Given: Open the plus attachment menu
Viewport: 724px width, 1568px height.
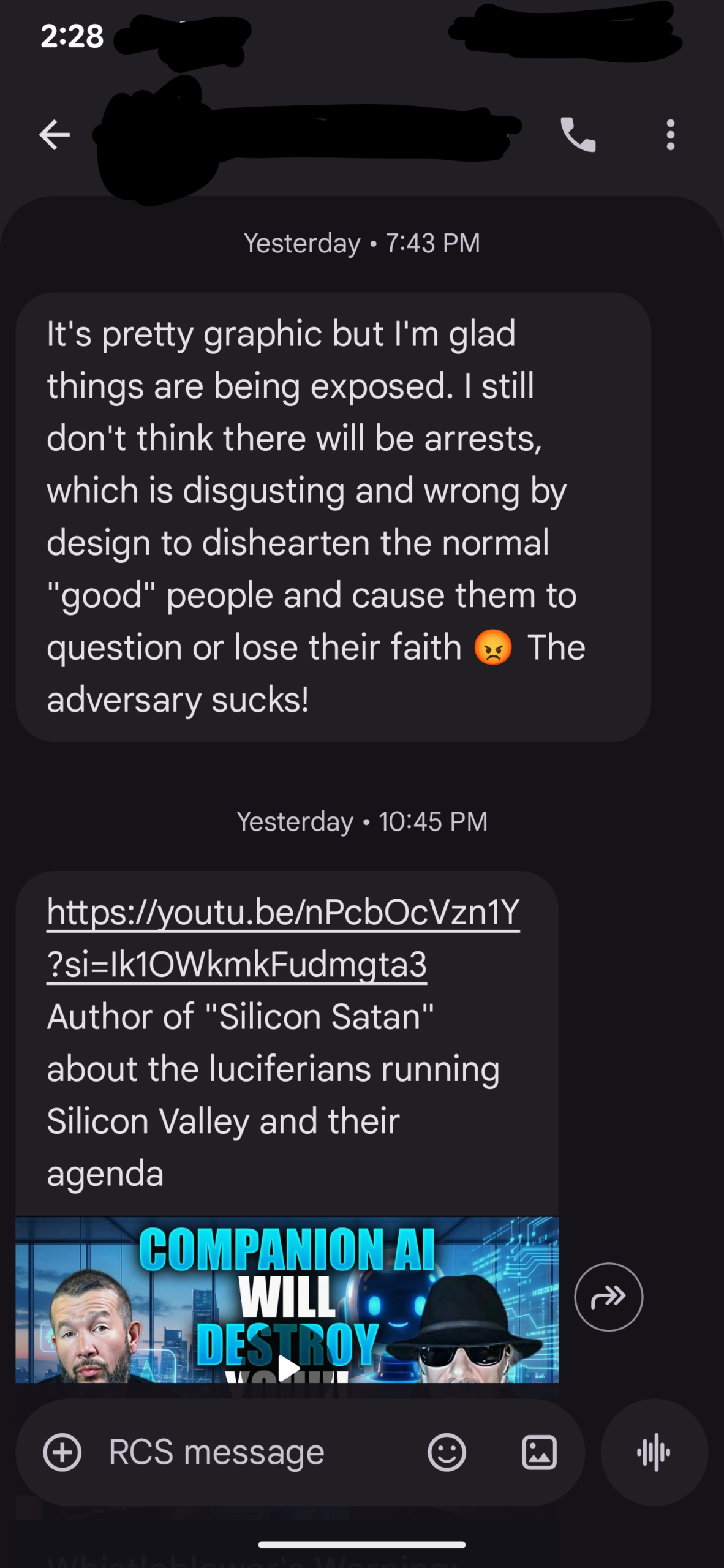Looking at the screenshot, I should [x=62, y=1452].
